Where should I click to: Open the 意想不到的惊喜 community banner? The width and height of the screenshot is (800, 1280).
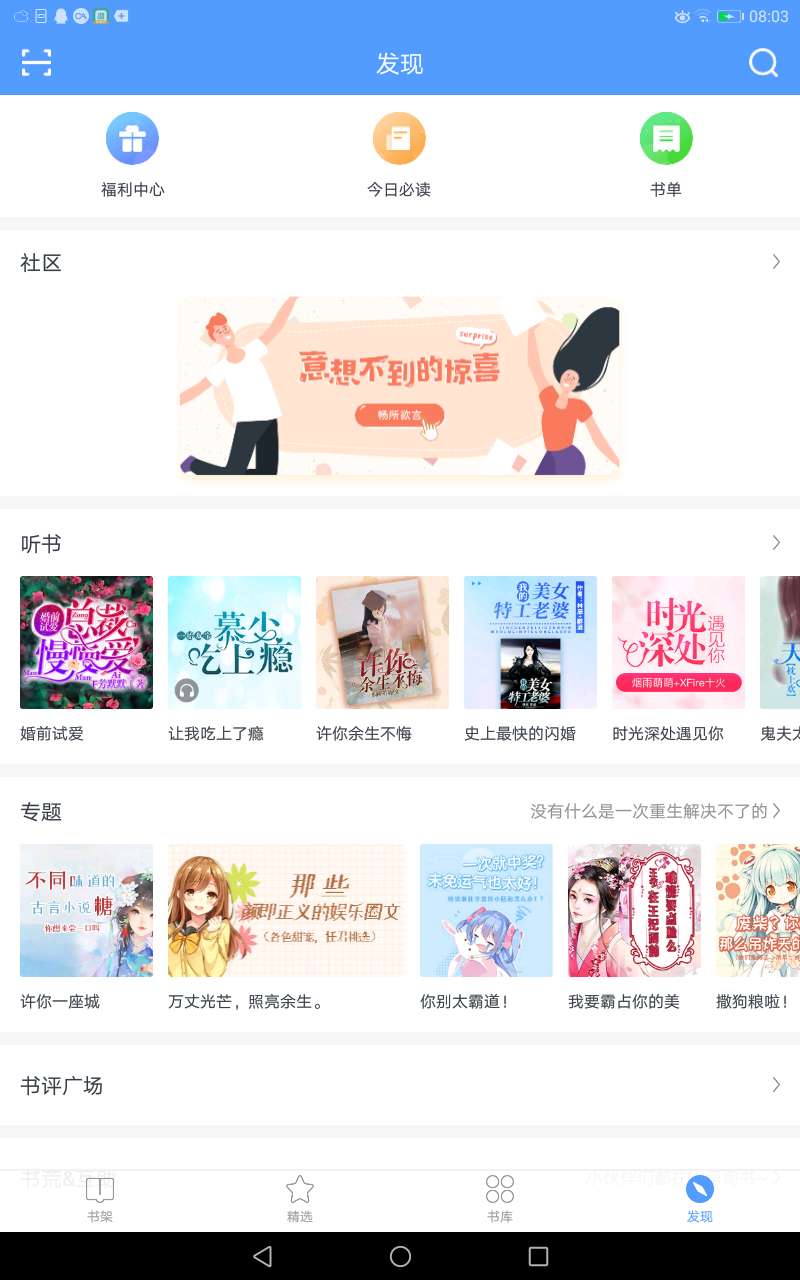click(x=400, y=386)
